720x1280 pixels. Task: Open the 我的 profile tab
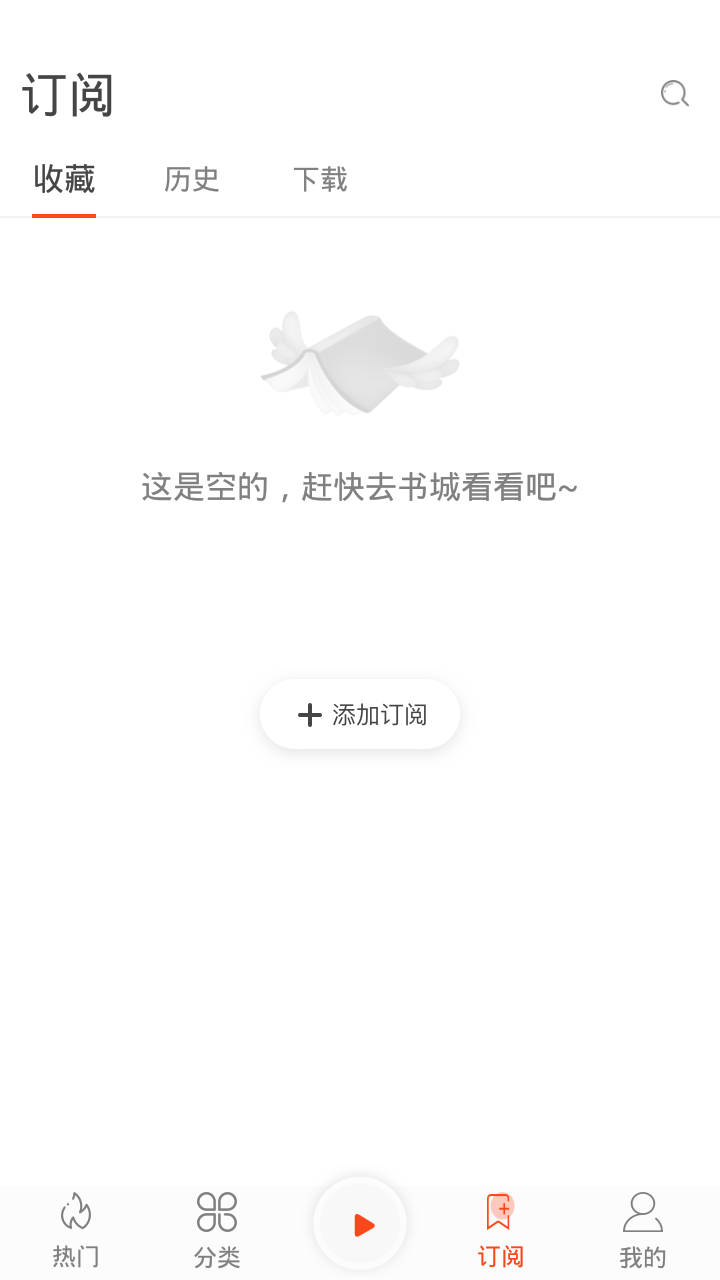pos(642,1230)
